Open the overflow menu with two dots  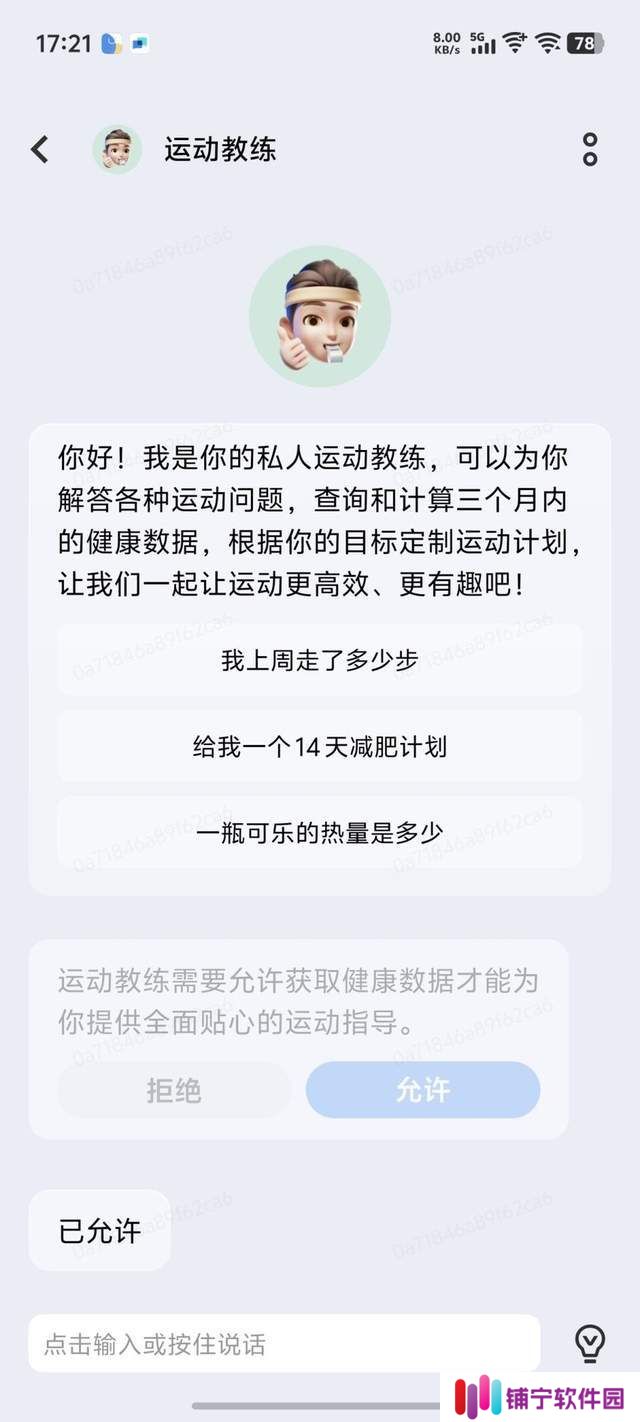(590, 150)
